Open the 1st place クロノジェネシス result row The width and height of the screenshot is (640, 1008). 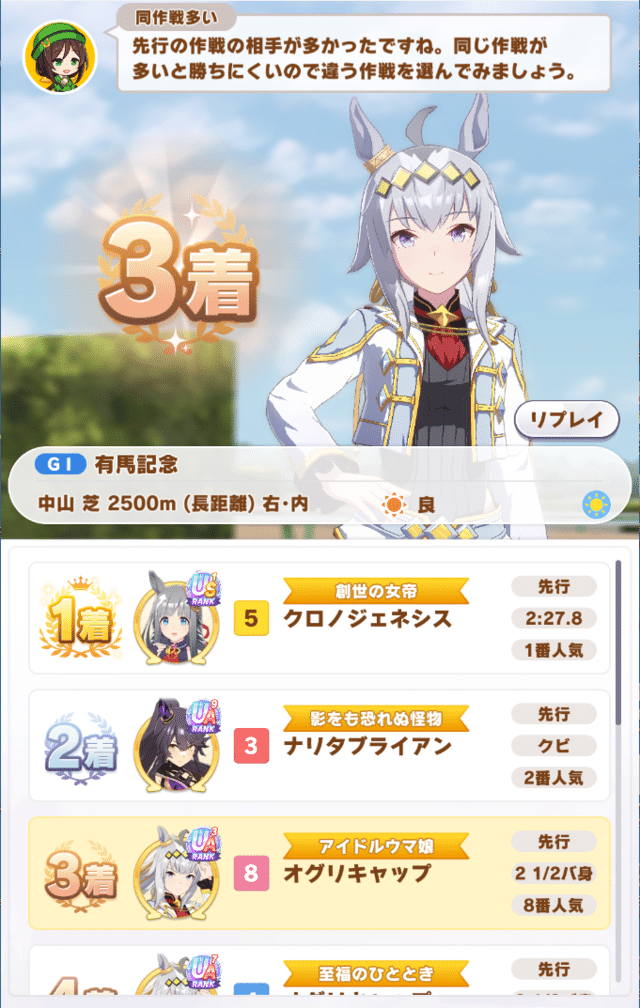[x=320, y=618]
